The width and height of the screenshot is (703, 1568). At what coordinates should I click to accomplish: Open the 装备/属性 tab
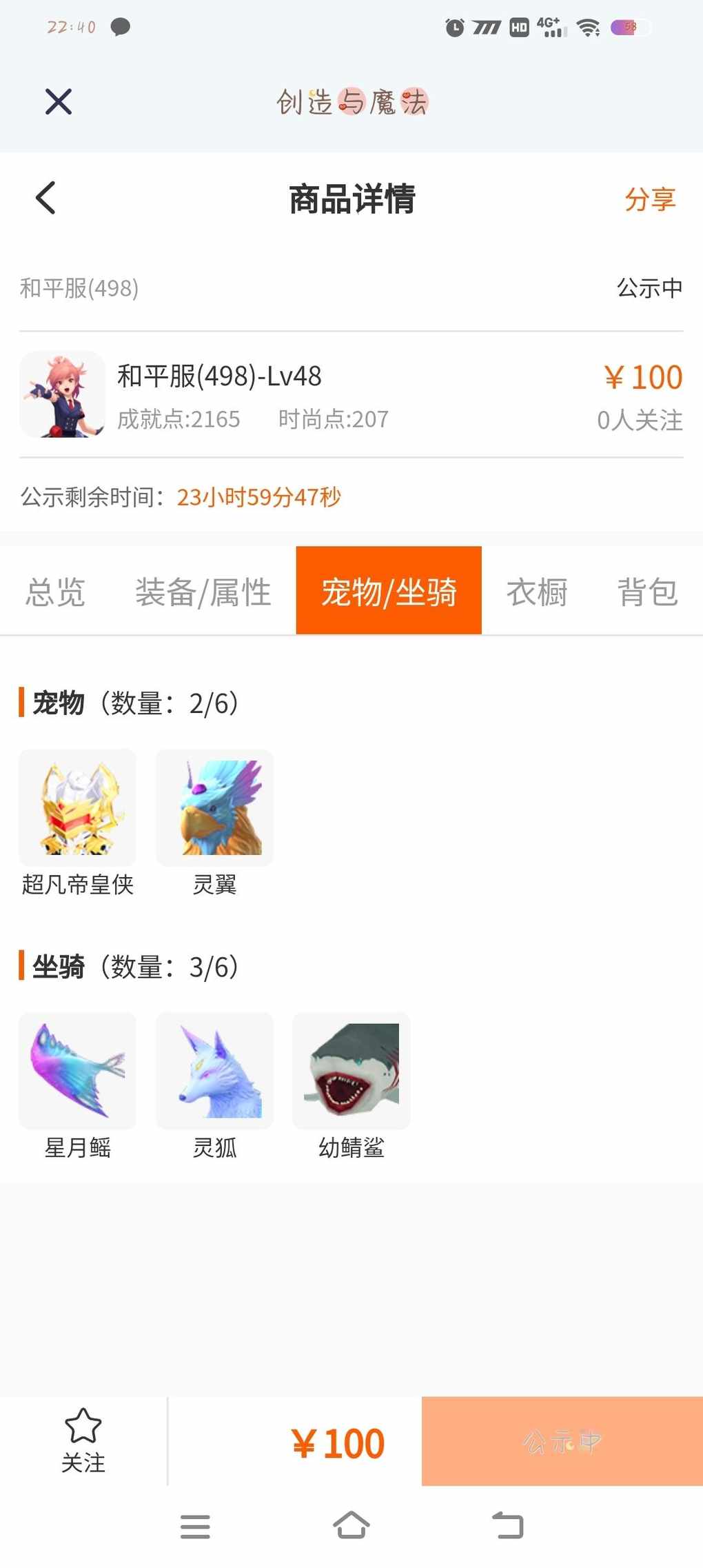[203, 592]
